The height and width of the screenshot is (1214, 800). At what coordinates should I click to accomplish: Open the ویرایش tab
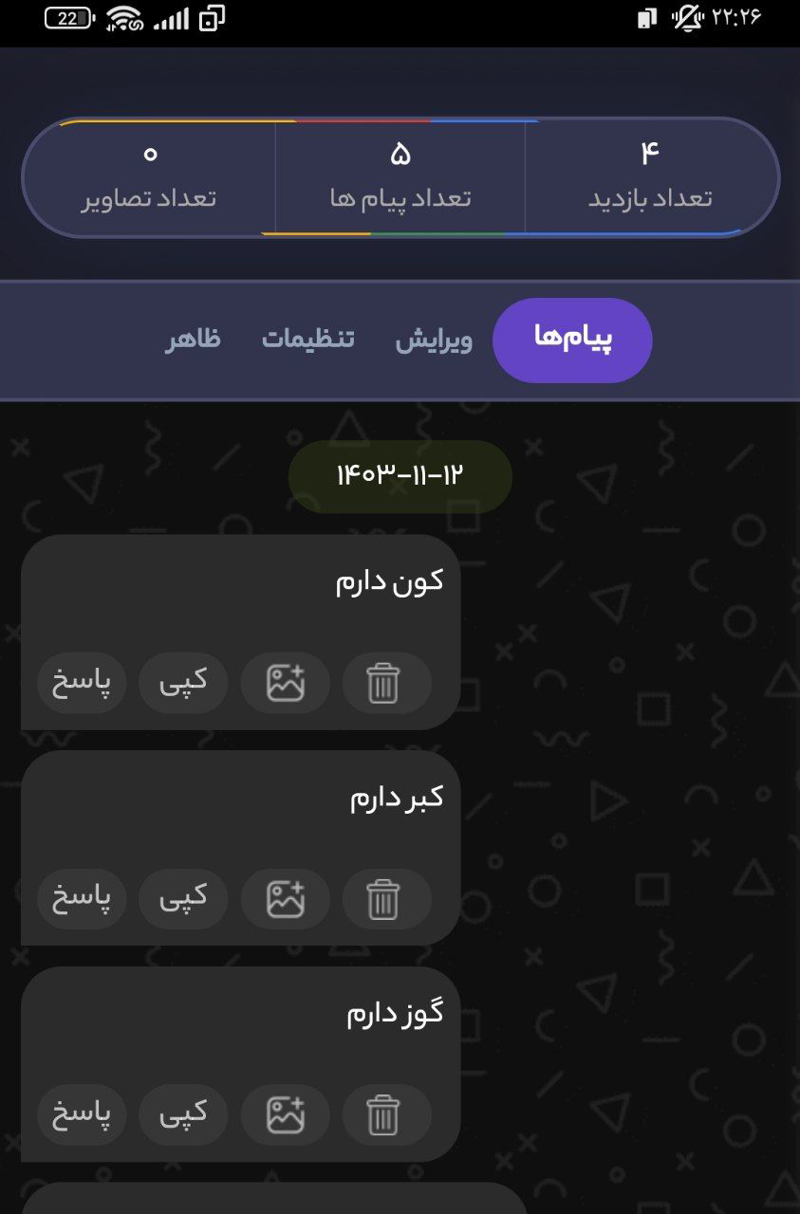434,340
